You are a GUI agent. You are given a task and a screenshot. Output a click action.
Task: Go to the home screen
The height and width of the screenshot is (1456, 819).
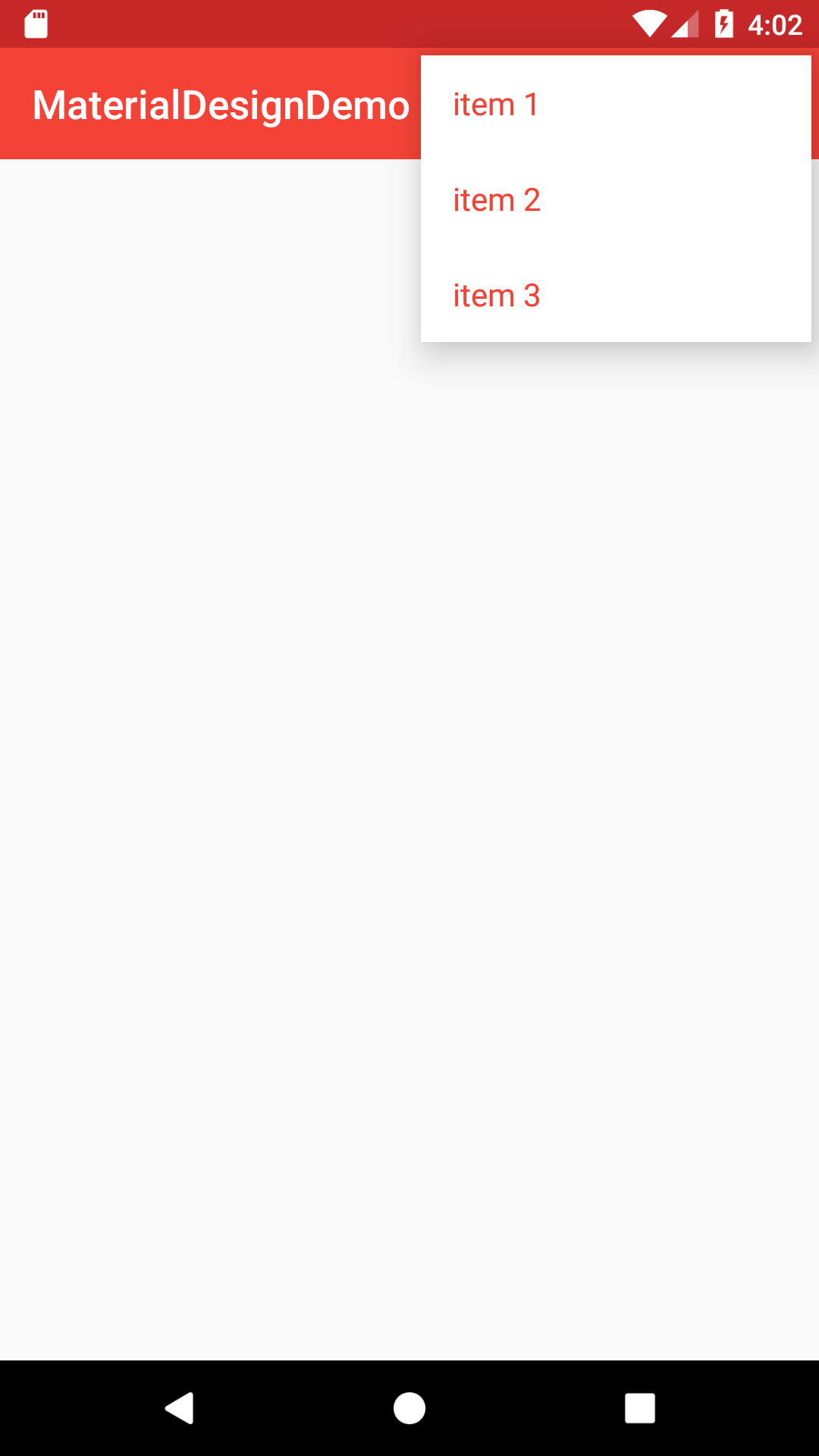tap(409, 1408)
